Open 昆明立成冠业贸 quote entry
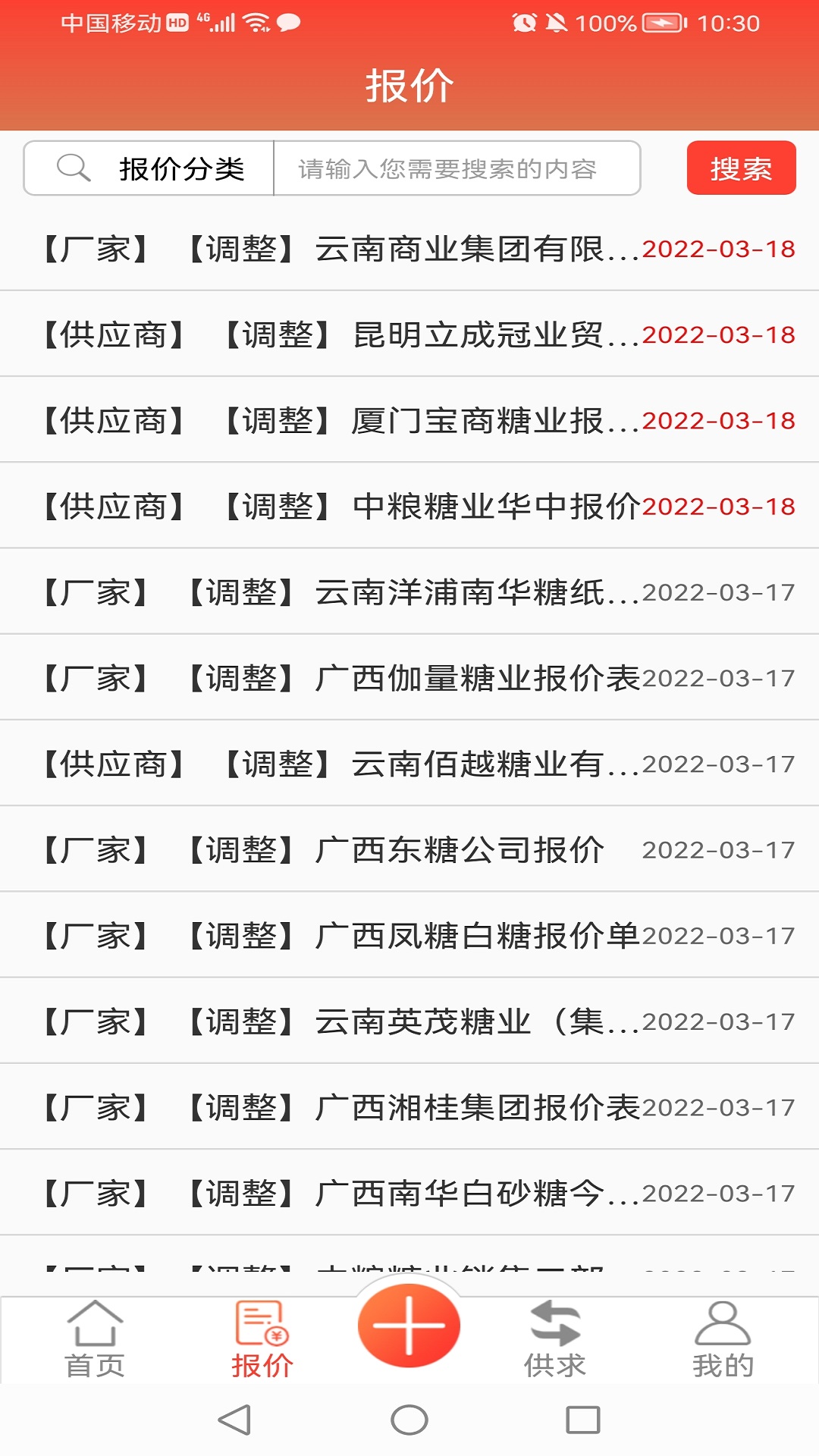 (409, 334)
